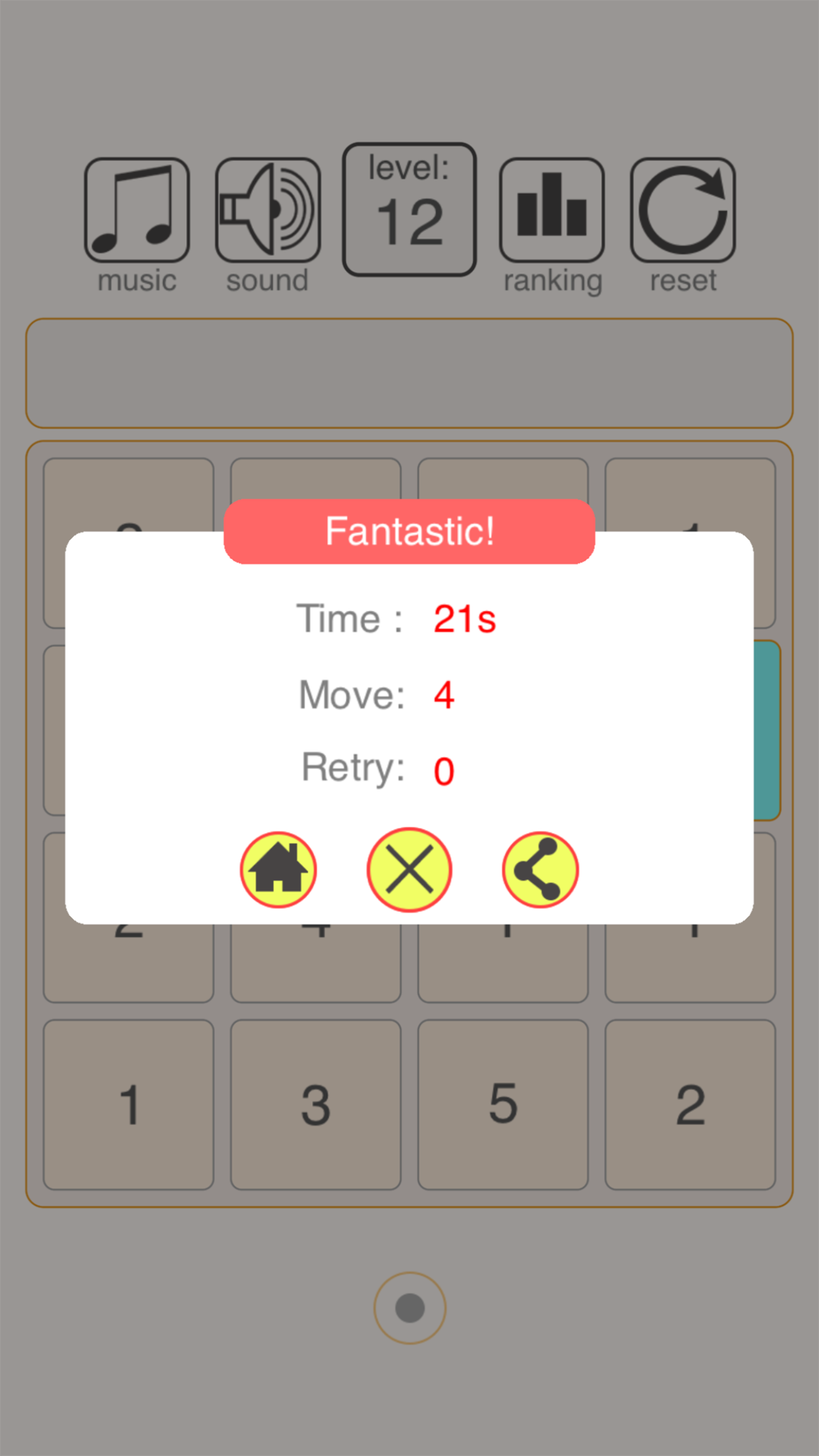The width and height of the screenshot is (819, 1456).
Task: Toggle the music setting
Action: pyautogui.click(x=137, y=210)
